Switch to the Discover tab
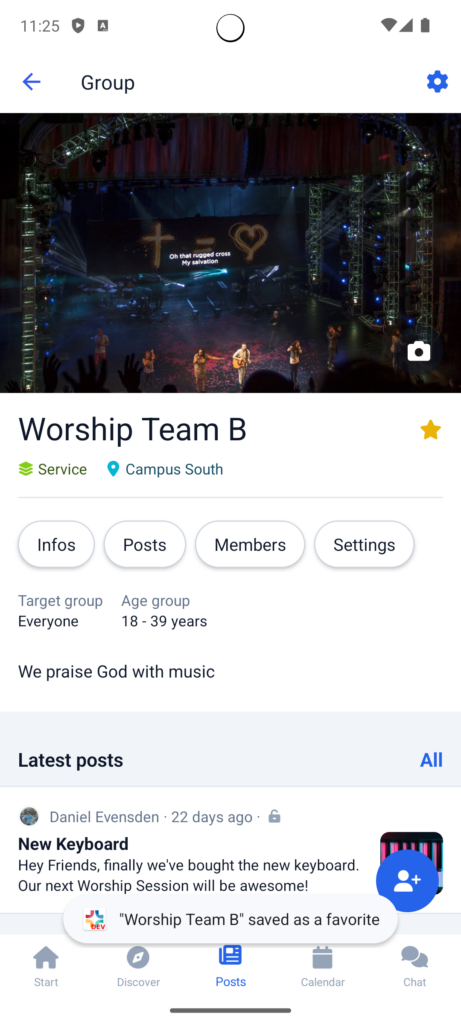This screenshot has width=461, height=1024. [138, 966]
